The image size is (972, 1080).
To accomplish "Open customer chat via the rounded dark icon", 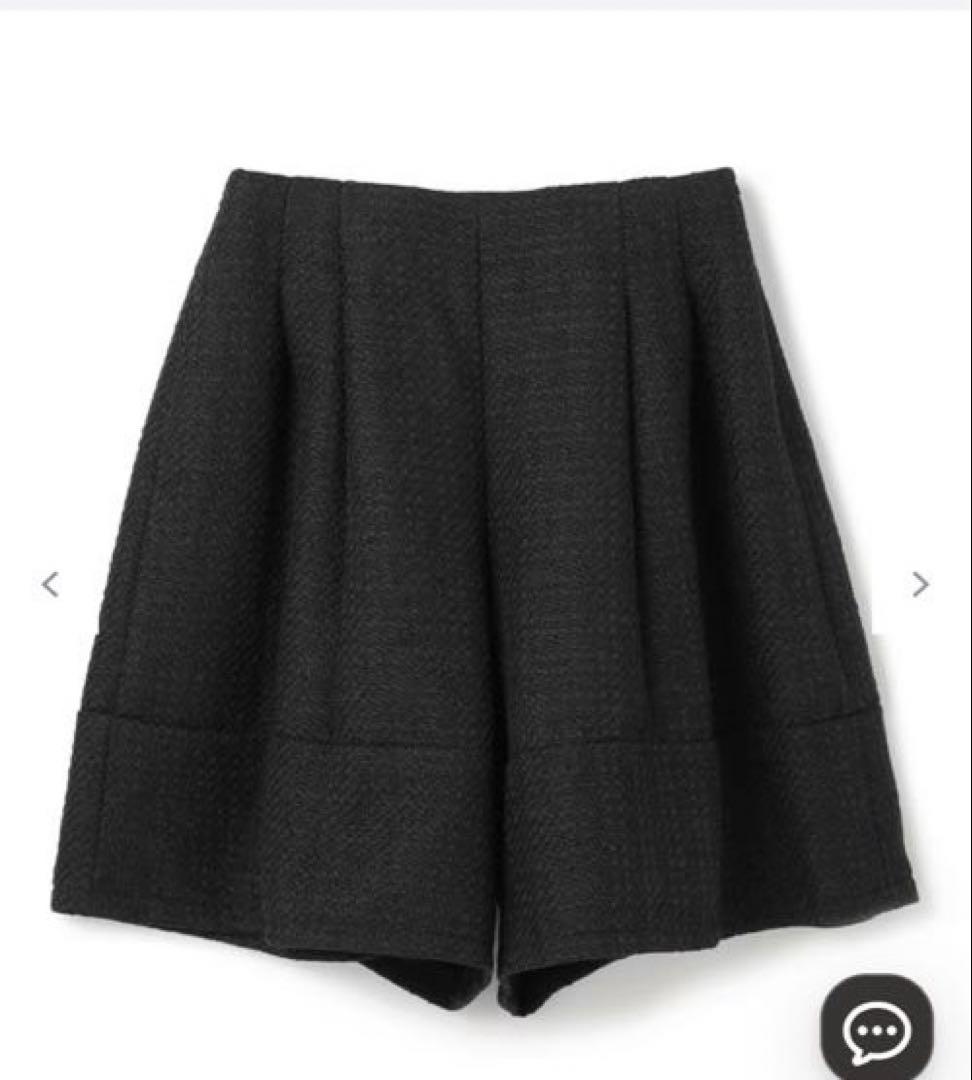I will [875, 1025].
